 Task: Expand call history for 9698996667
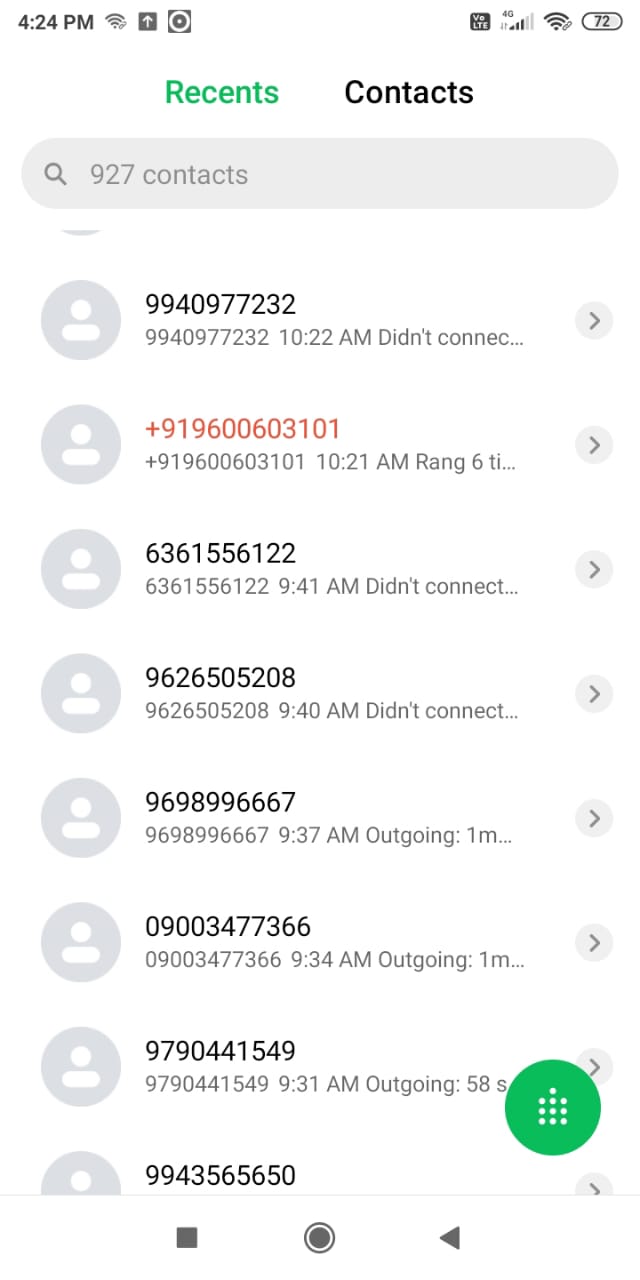tap(594, 818)
